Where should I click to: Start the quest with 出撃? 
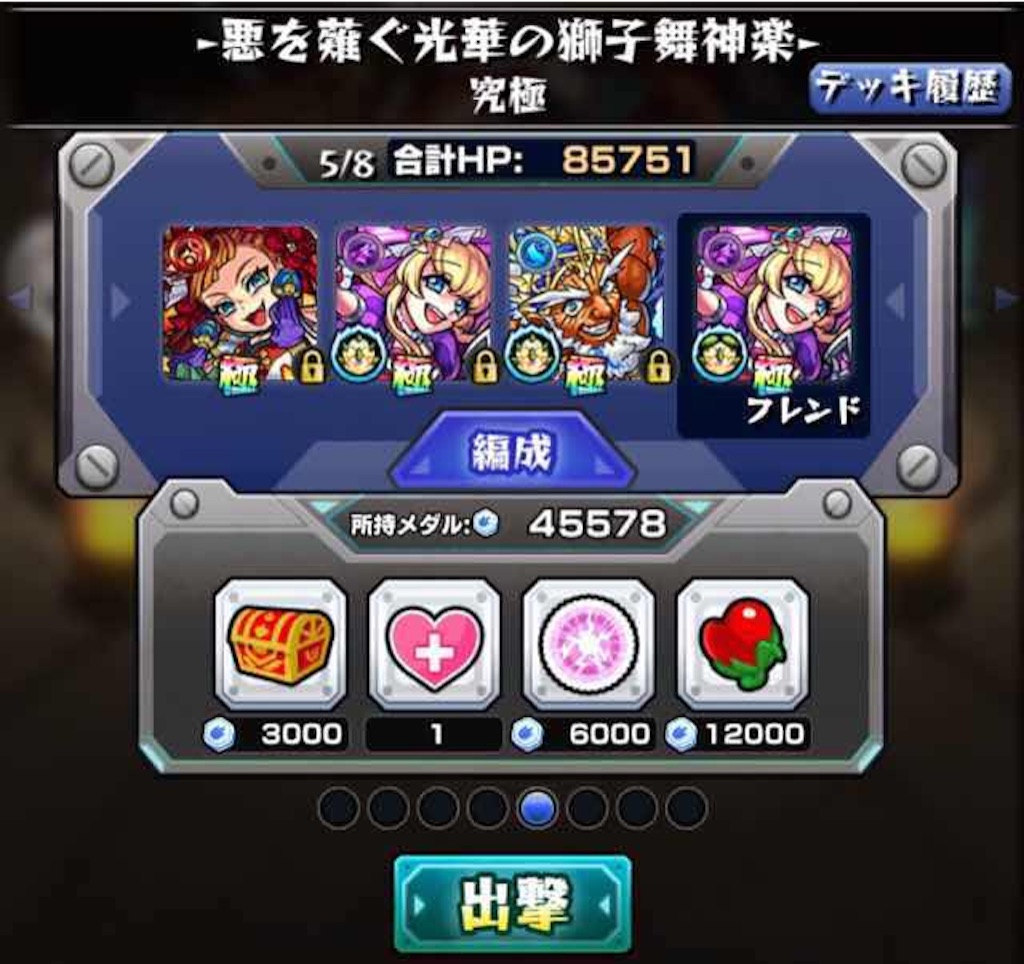pos(513,905)
